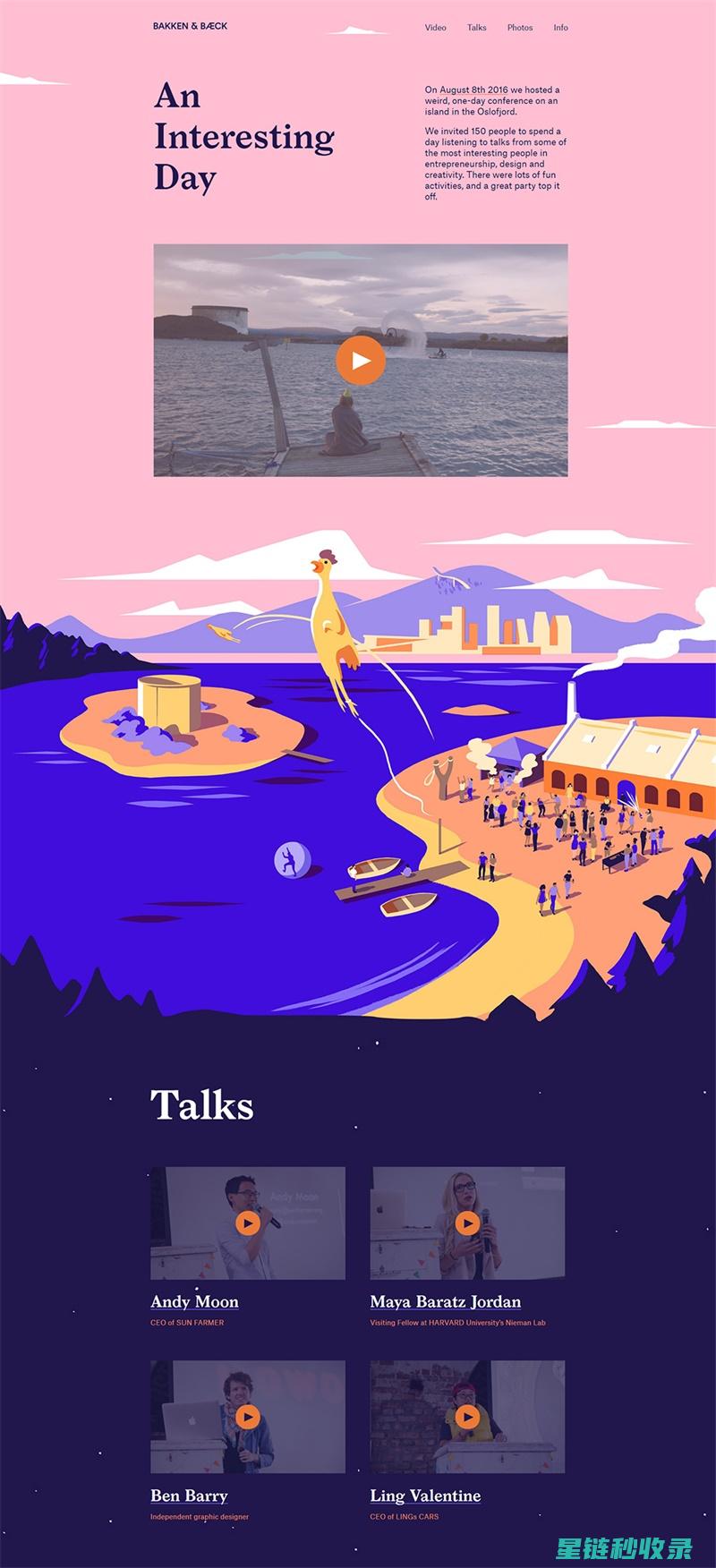
Task: Open the Ben Barry name link
Action: click(x=189, y=1496)
